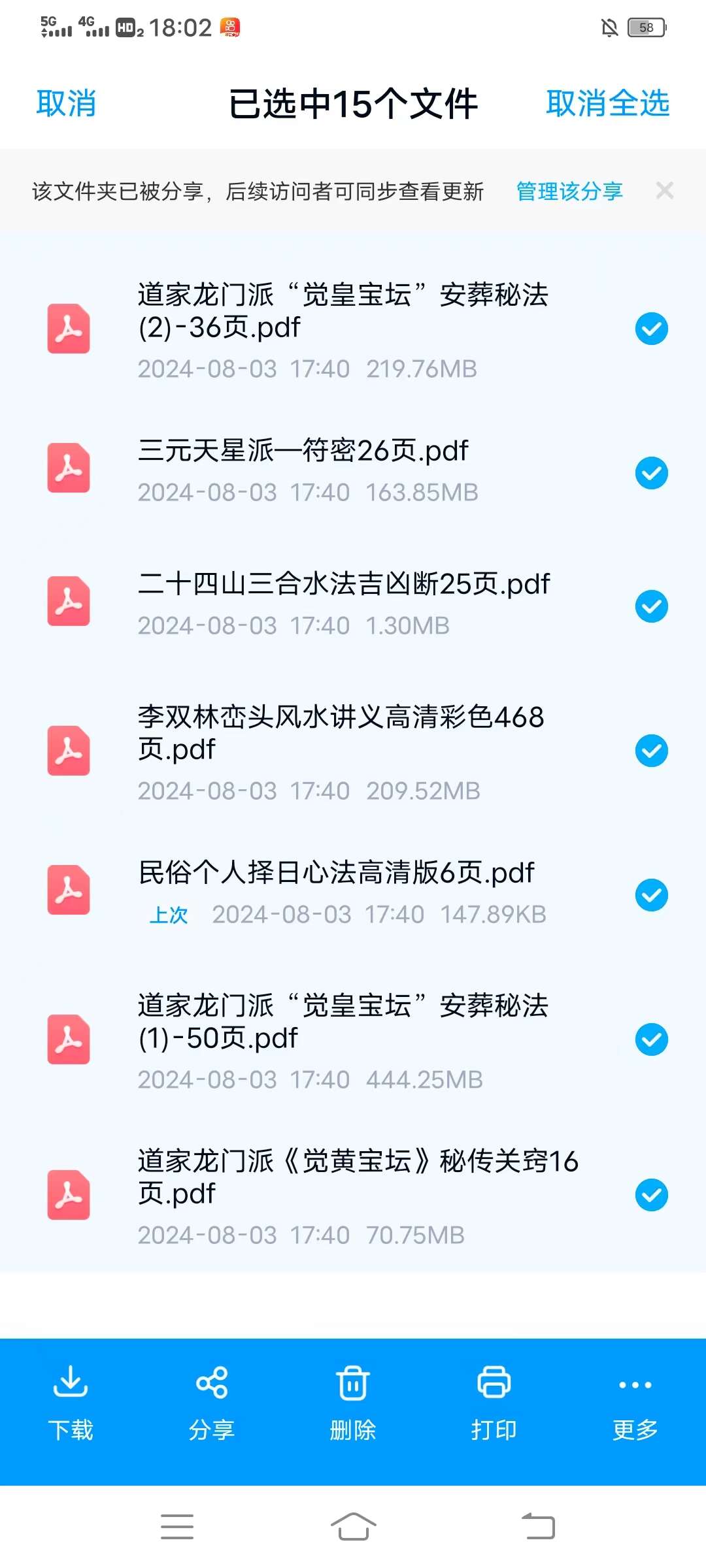Uncheck 二十四山三合水法吉凶断25页.pdf
Image resolution: width=706 pixels, height=1568 pixels.
[651, 606]
